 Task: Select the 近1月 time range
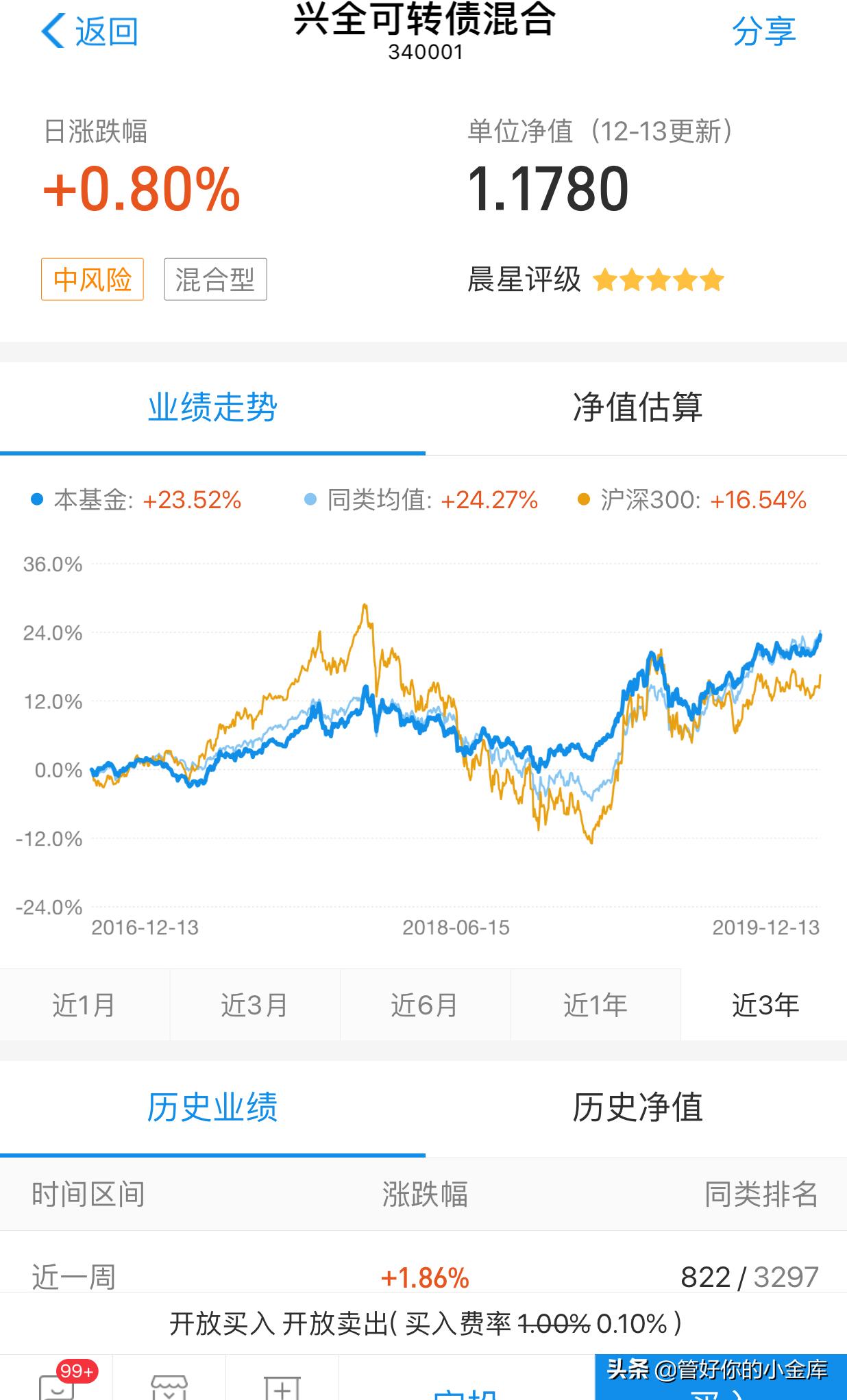[x=84, y=1005]
